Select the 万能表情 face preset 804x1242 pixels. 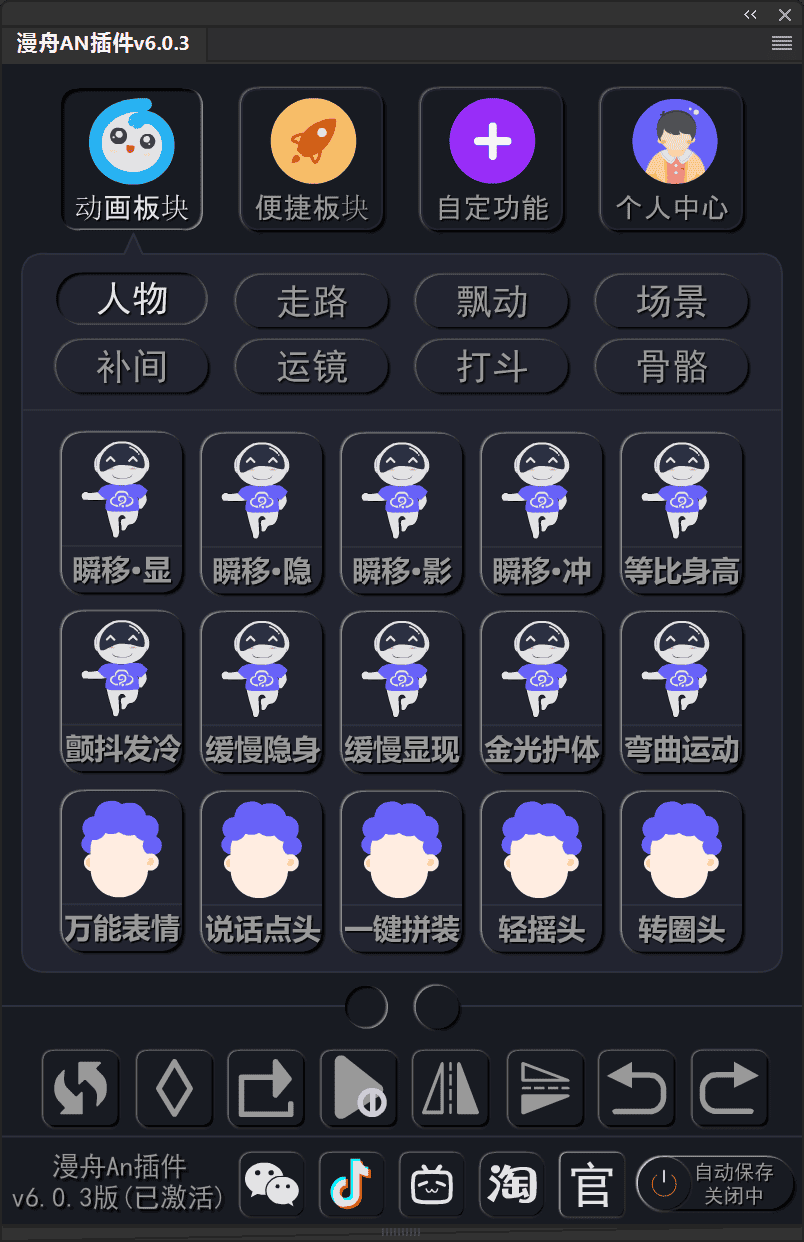[x=121, y=870]
